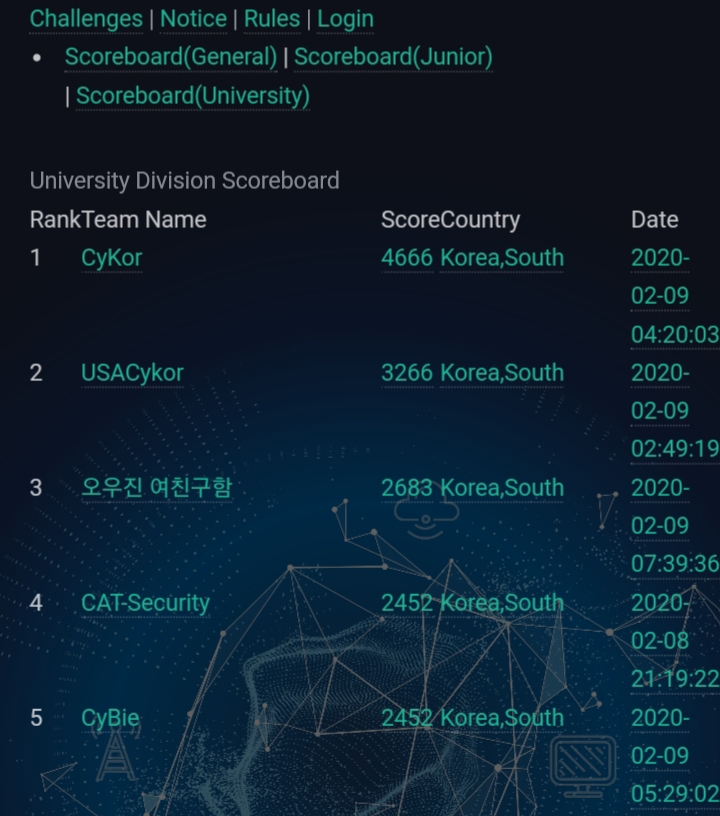Open the Login link

point(344,19)
